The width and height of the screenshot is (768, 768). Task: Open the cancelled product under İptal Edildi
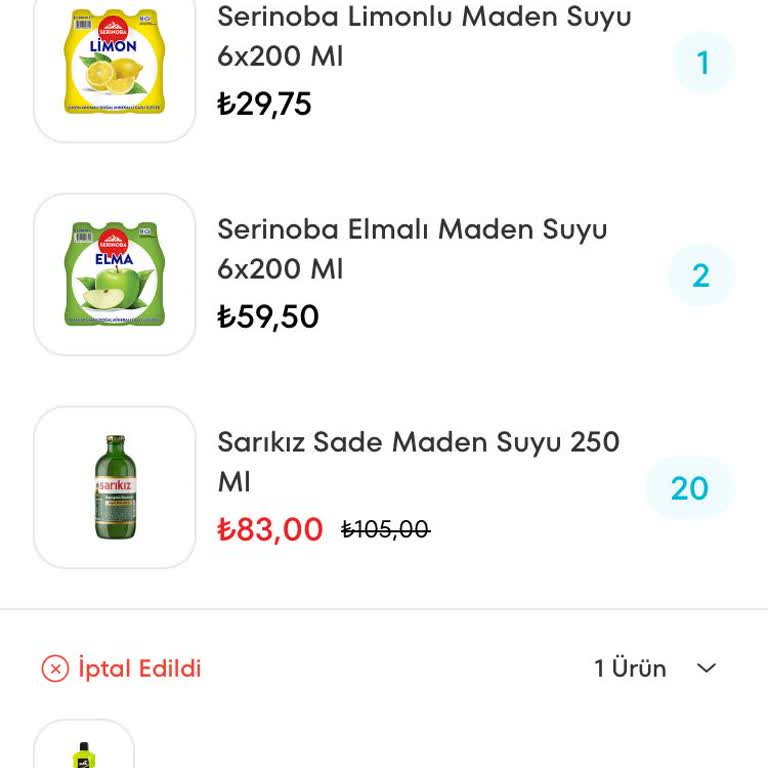click(x=84, y=750)
